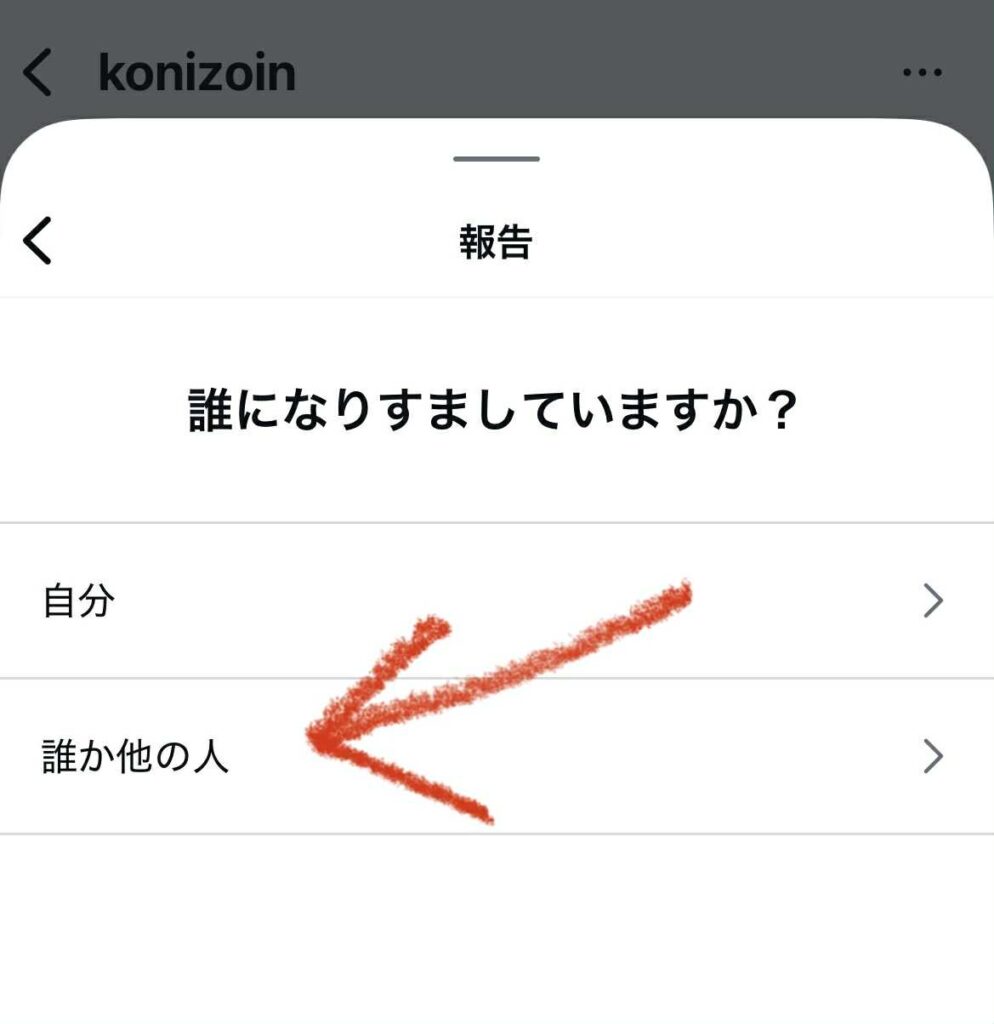Open the overflow menu on konizoin profile
The image size is (994, 1024).
[x=921, y=73]
